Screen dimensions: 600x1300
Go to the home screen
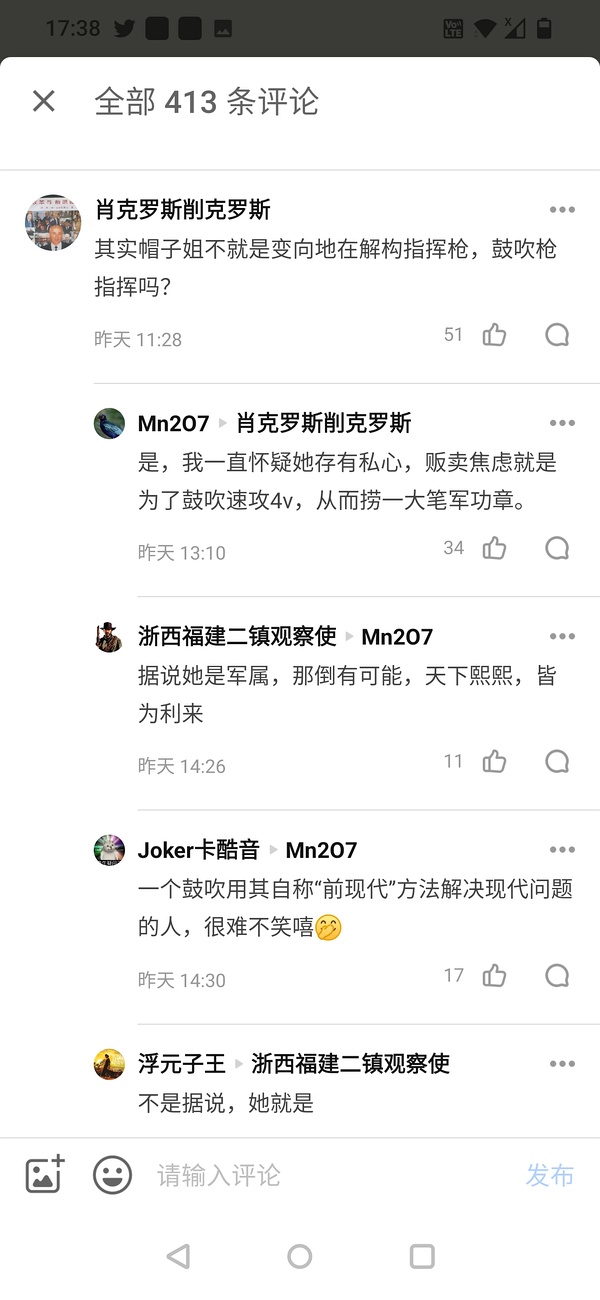[x=299, y=1257]
